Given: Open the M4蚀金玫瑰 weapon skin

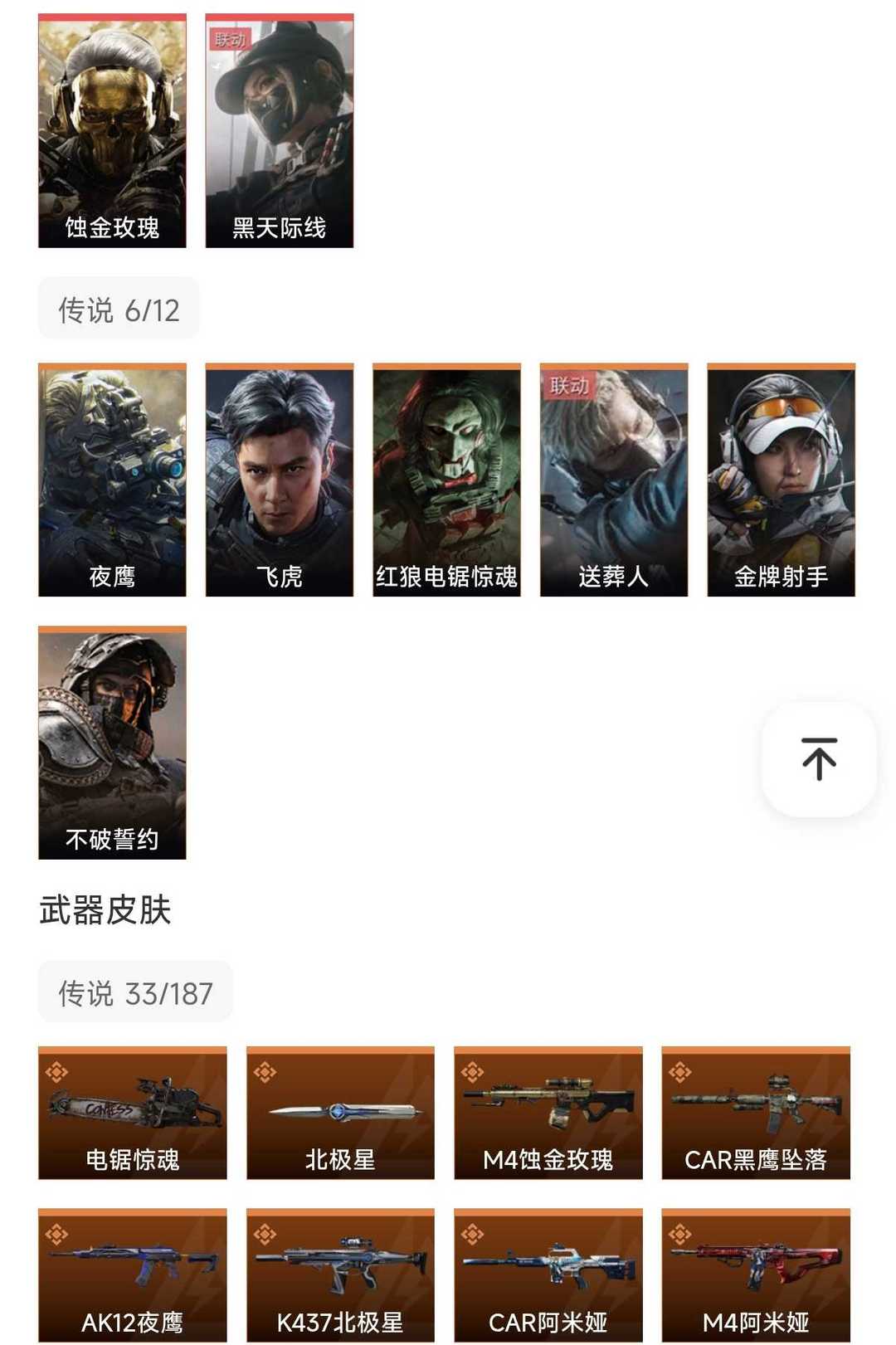Looking at the screenshot, I should [x=548, y=1113].
